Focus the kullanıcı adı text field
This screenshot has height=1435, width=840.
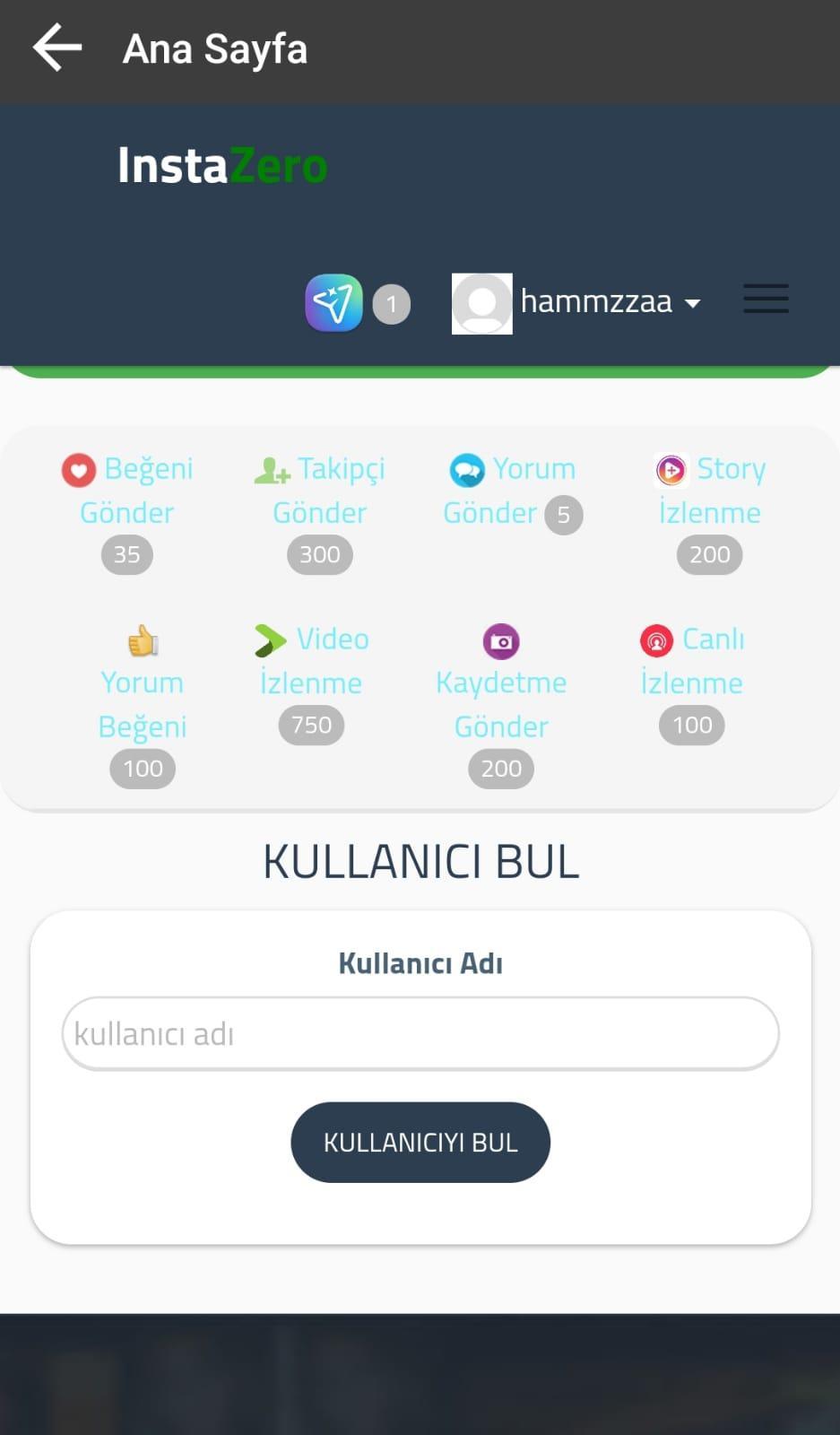coord(420,1033)
